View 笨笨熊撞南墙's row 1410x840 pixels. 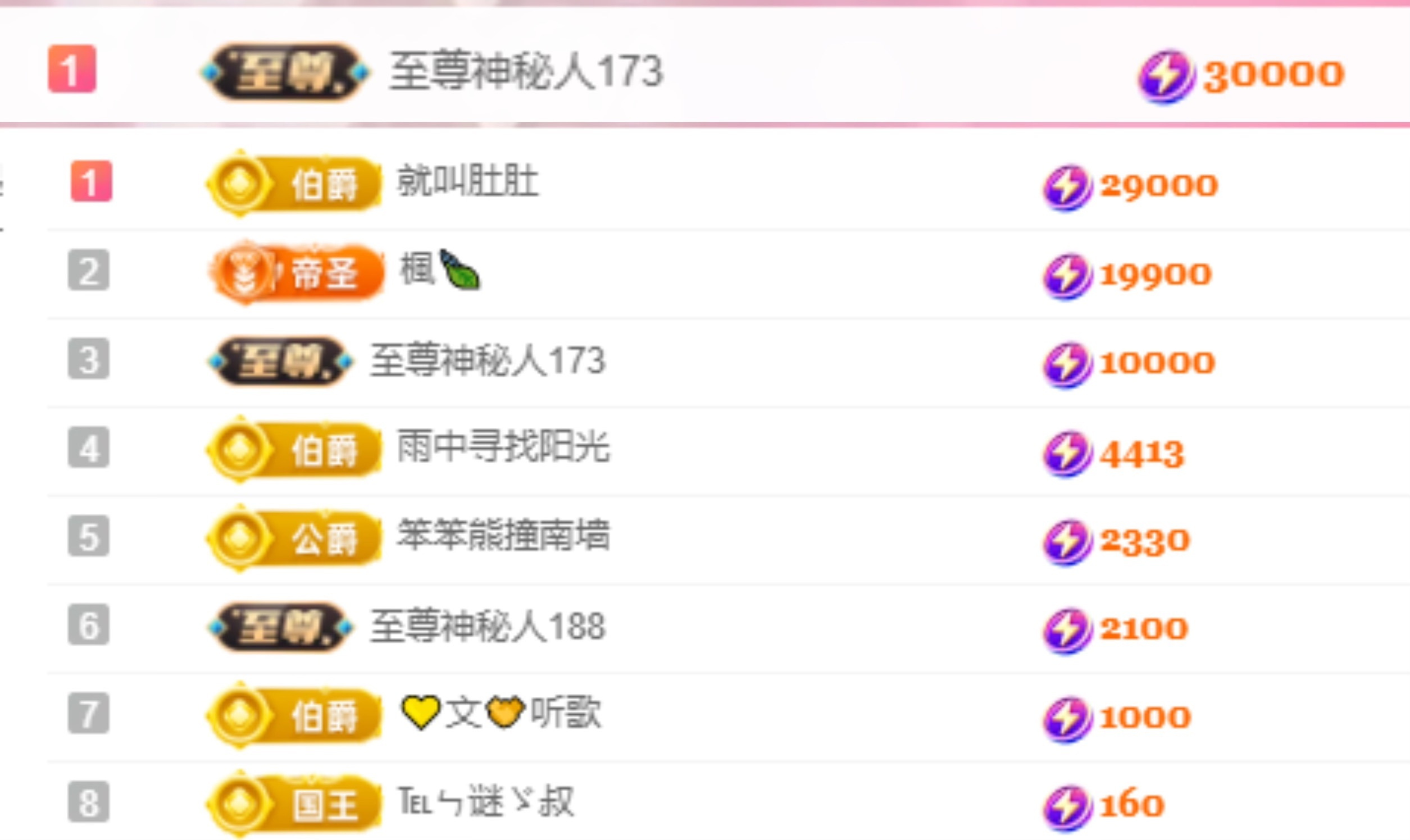[503, 536]
